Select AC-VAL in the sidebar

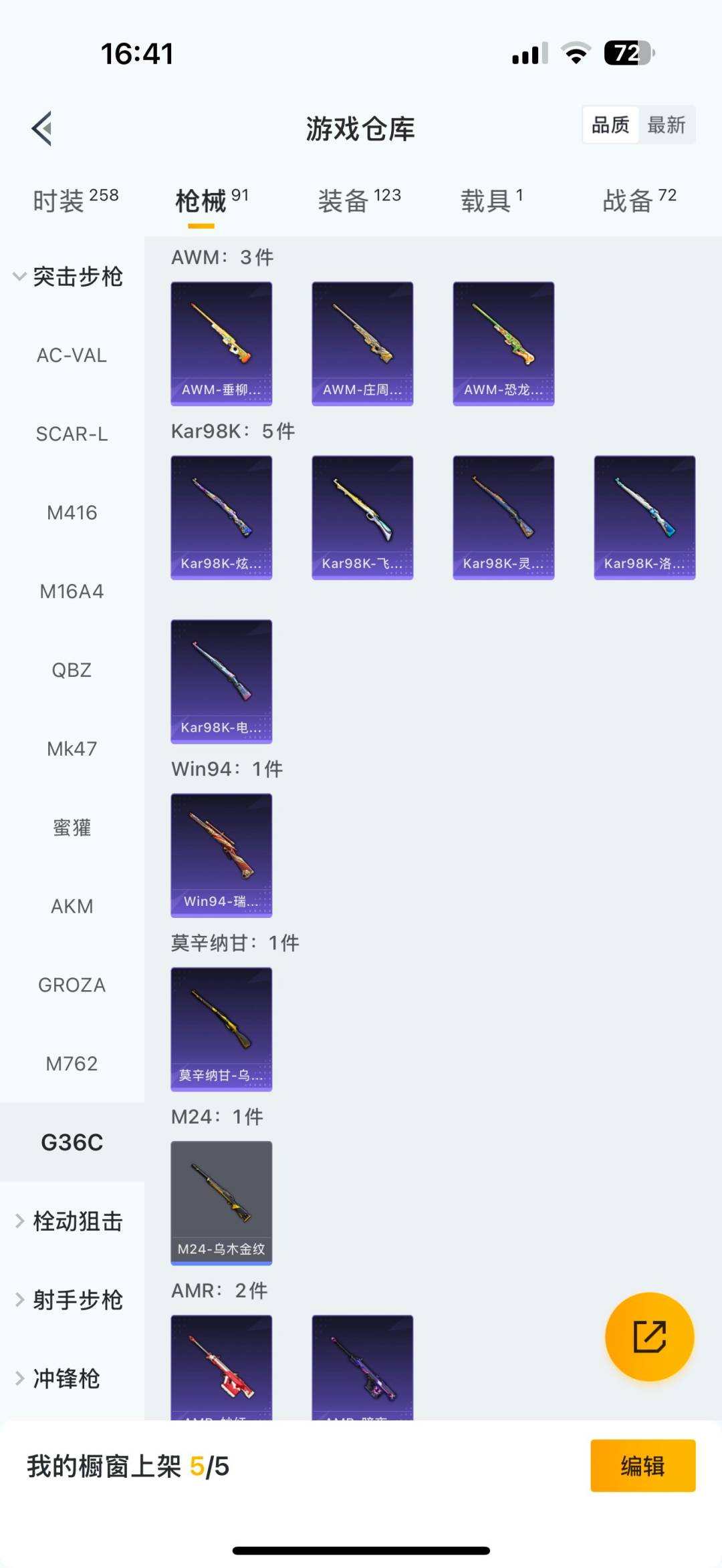(72, 355)
